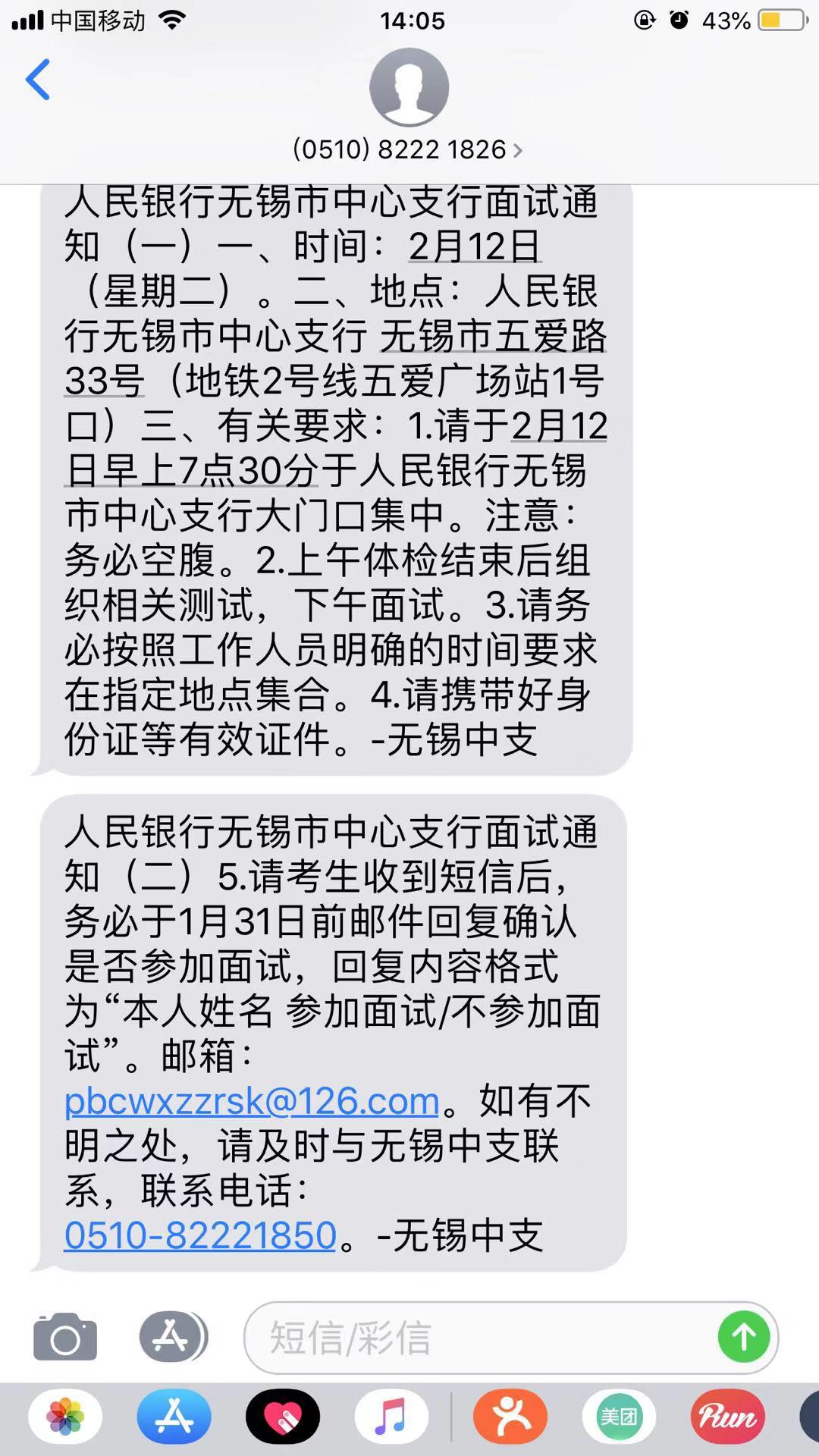Send the message with the green arrow

pyautogui.click(x=744, y=1337)
